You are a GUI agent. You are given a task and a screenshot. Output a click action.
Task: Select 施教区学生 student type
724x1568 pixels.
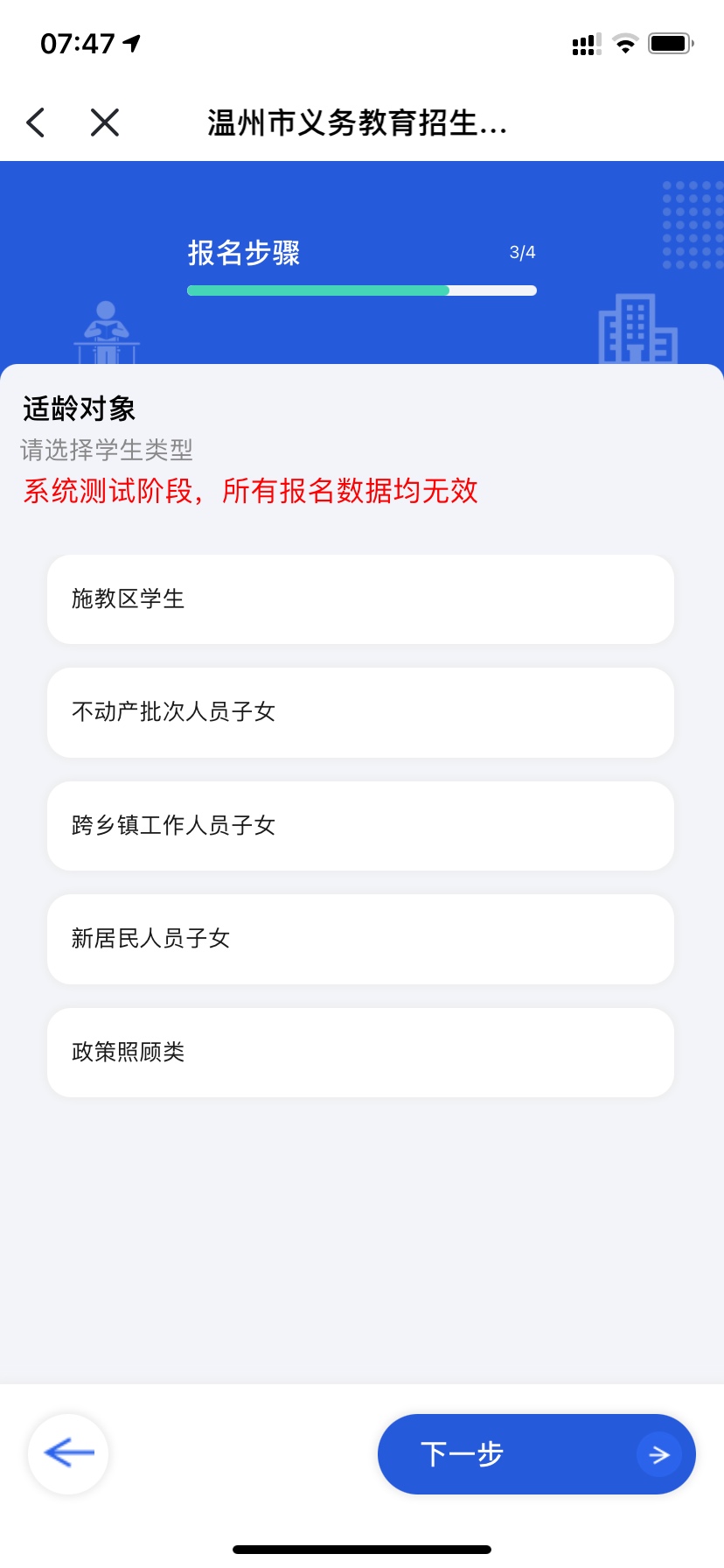(x=360, y=599)
